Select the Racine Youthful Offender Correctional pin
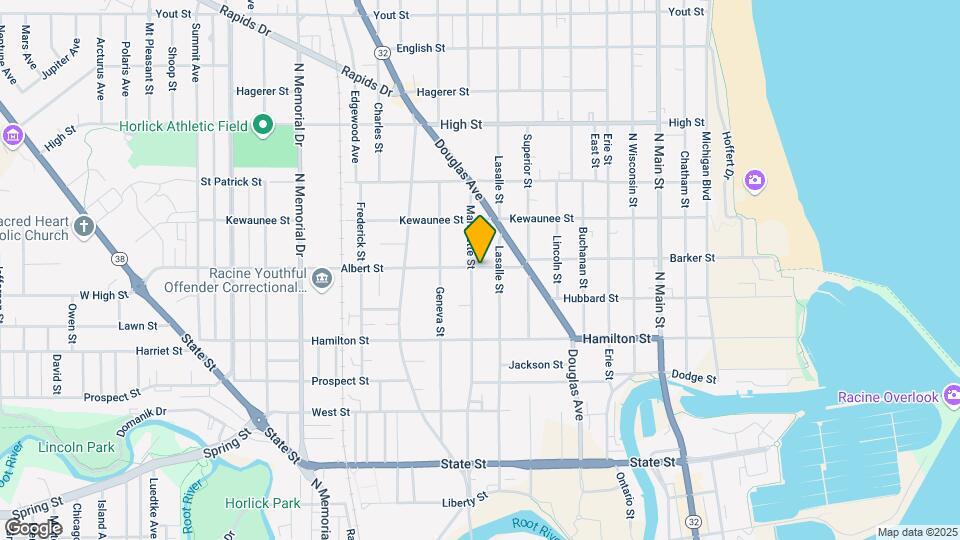 (x=321, y=277)
